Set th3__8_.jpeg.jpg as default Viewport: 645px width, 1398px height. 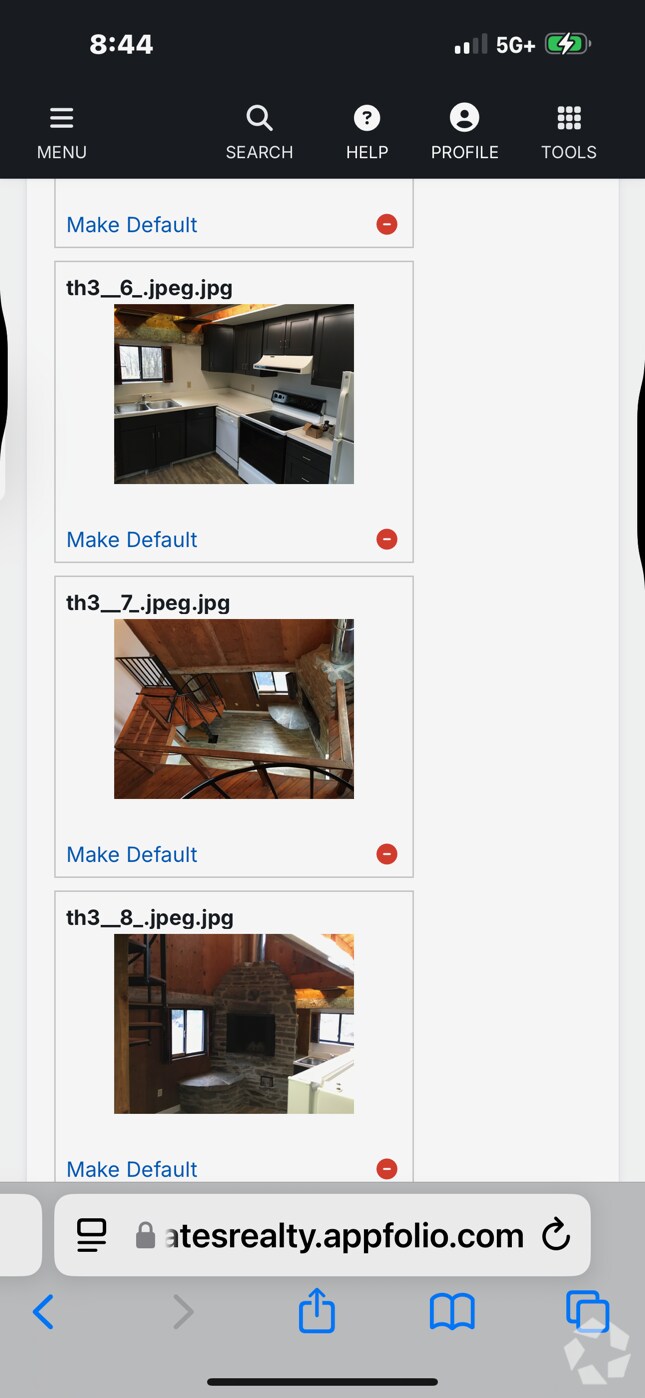(132, 1169)
